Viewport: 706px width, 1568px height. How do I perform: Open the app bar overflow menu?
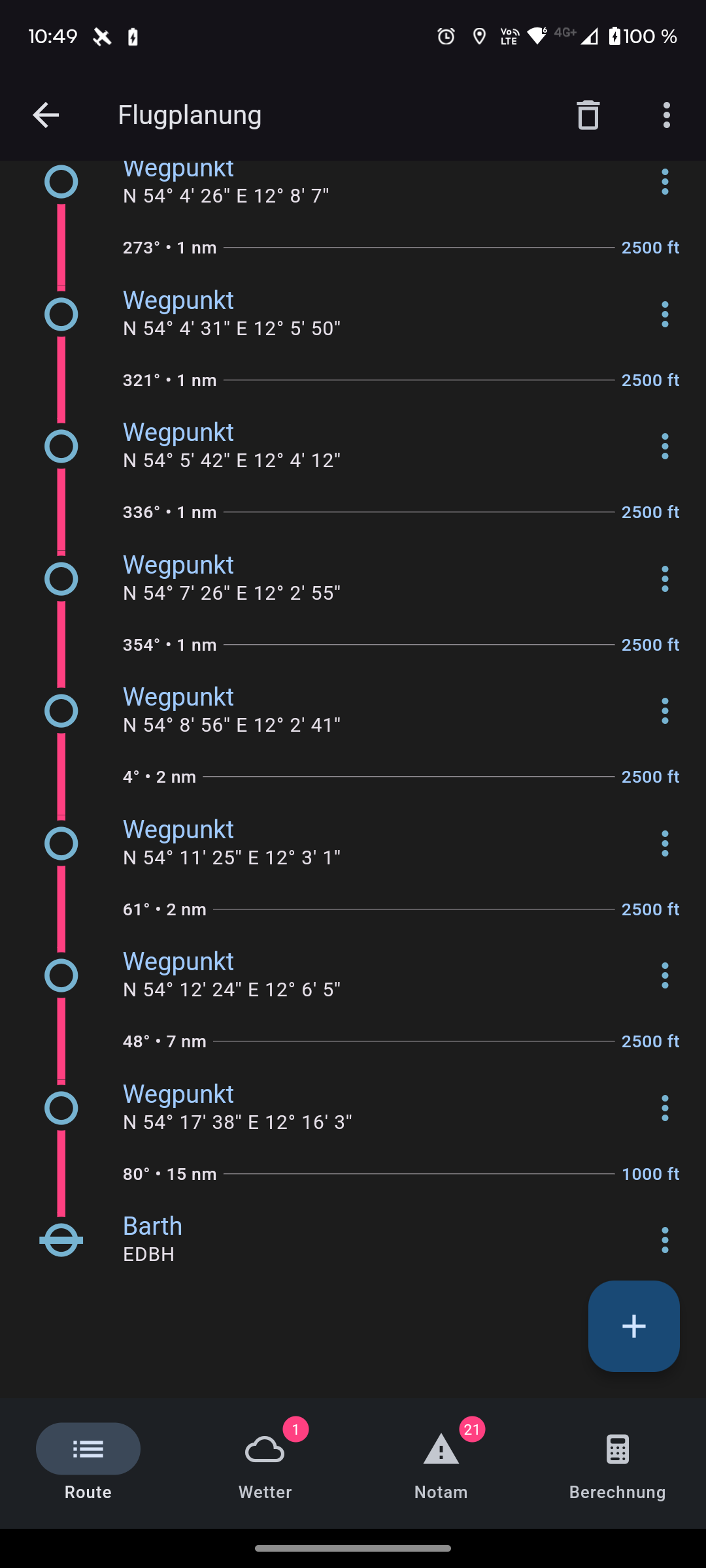(666, 115)
